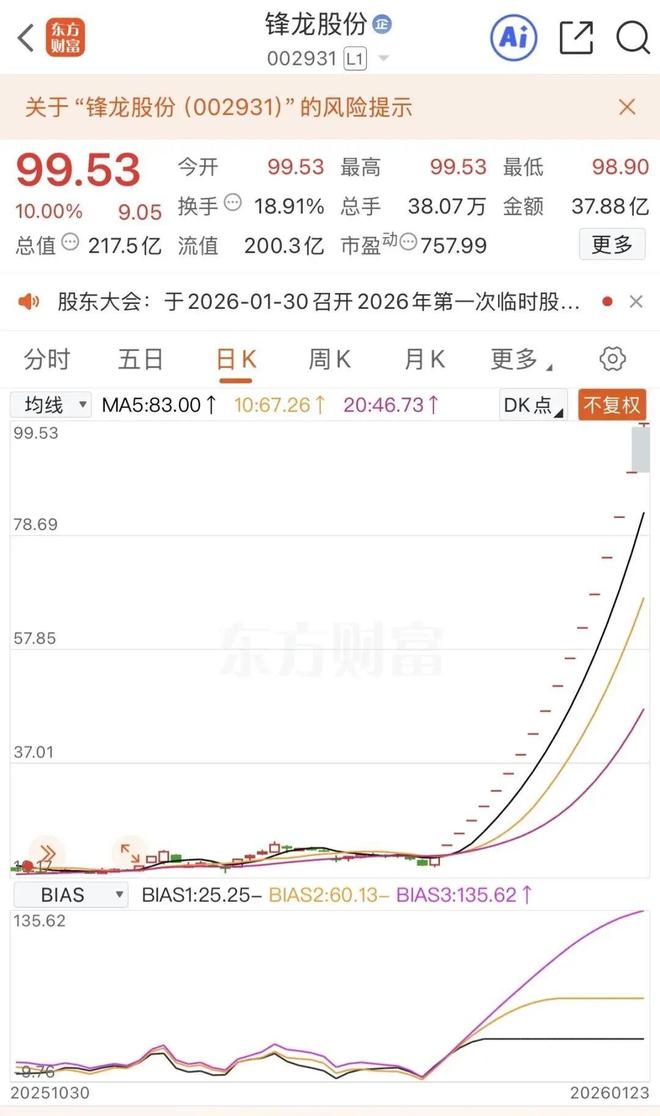Open stock search magnifier
This screenshot has height=1116, width=660.
pyautogui.click(x=632, y=38)
